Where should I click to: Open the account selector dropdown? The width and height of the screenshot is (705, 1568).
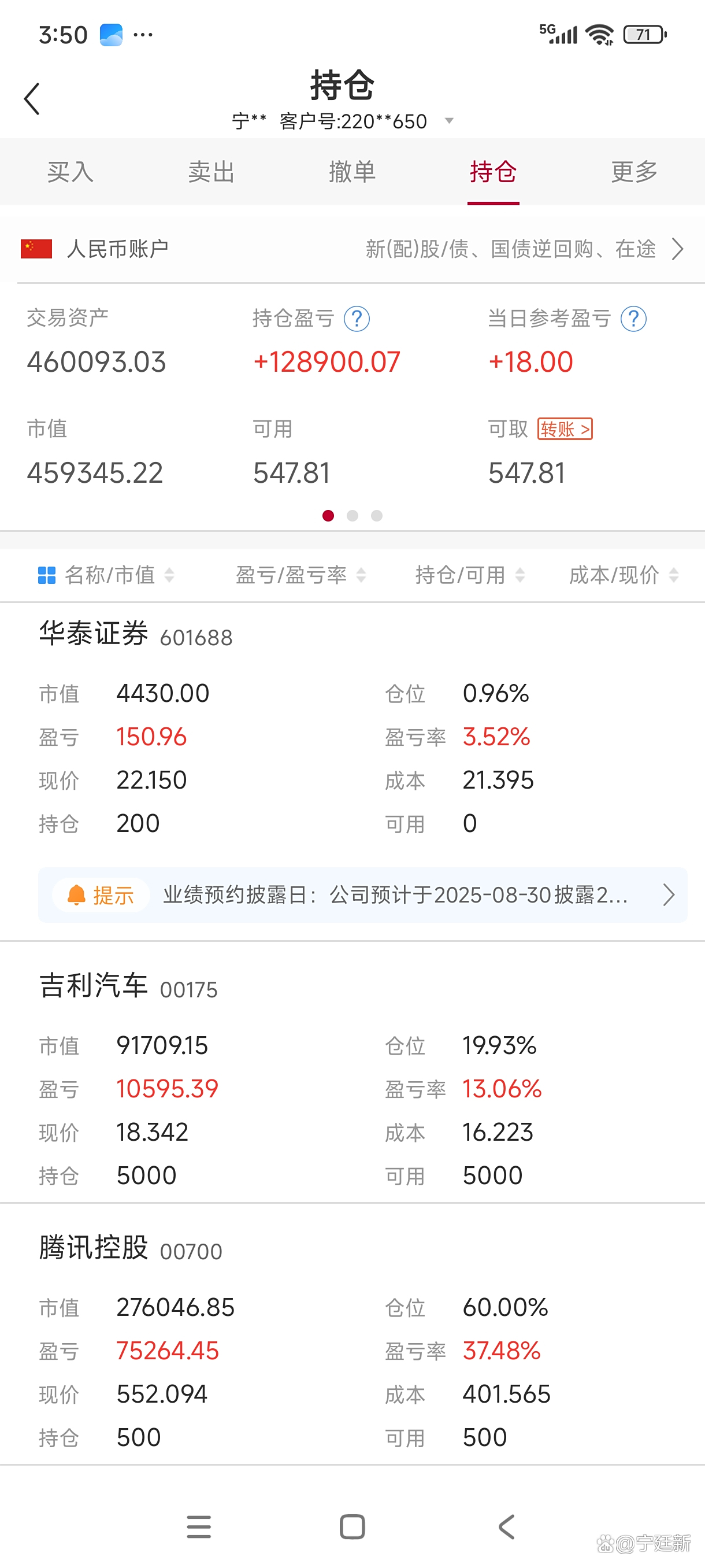pos(449,121)
